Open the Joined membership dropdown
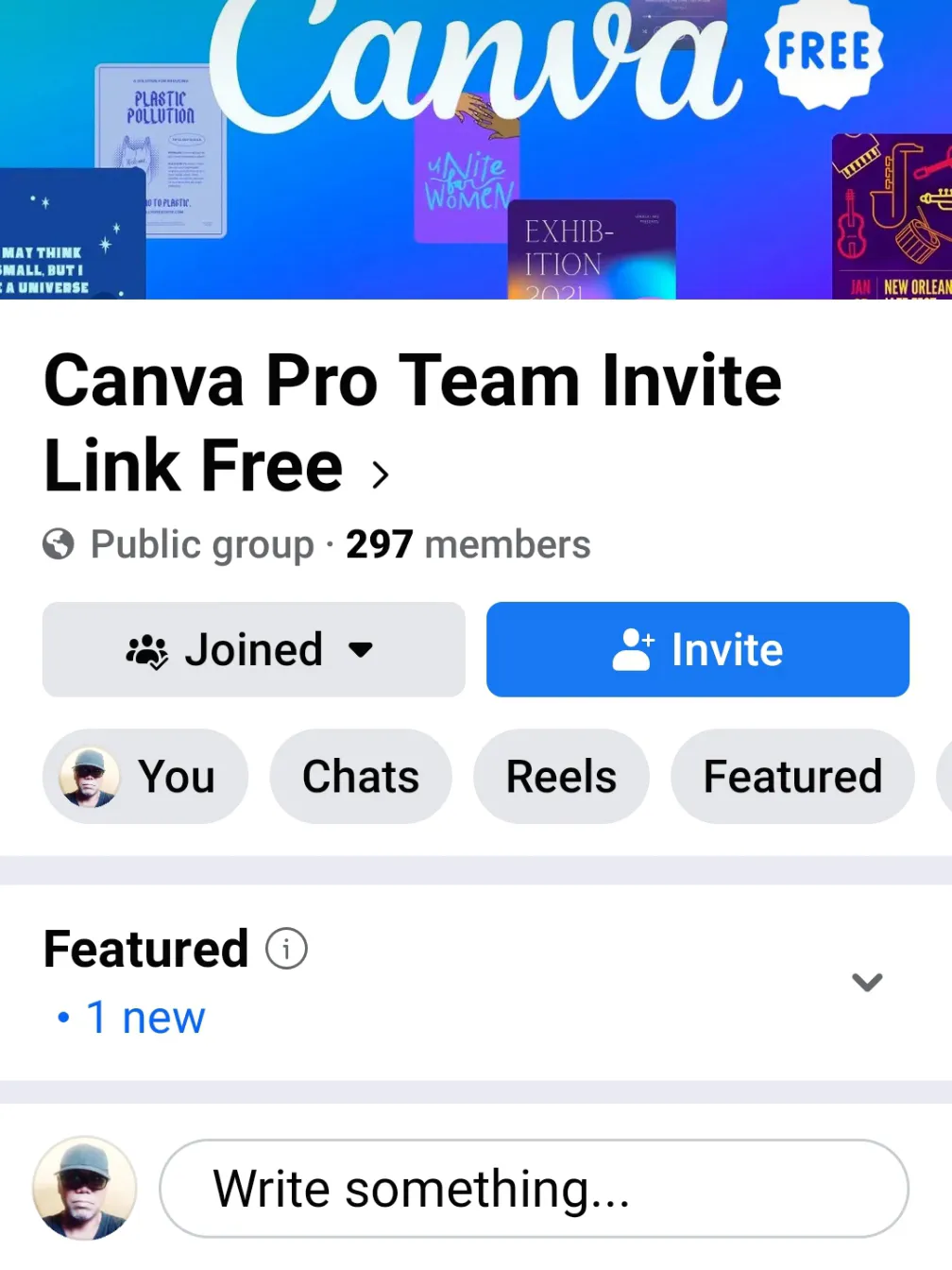This screenshot has width=952, height=1270. [253, 649]
